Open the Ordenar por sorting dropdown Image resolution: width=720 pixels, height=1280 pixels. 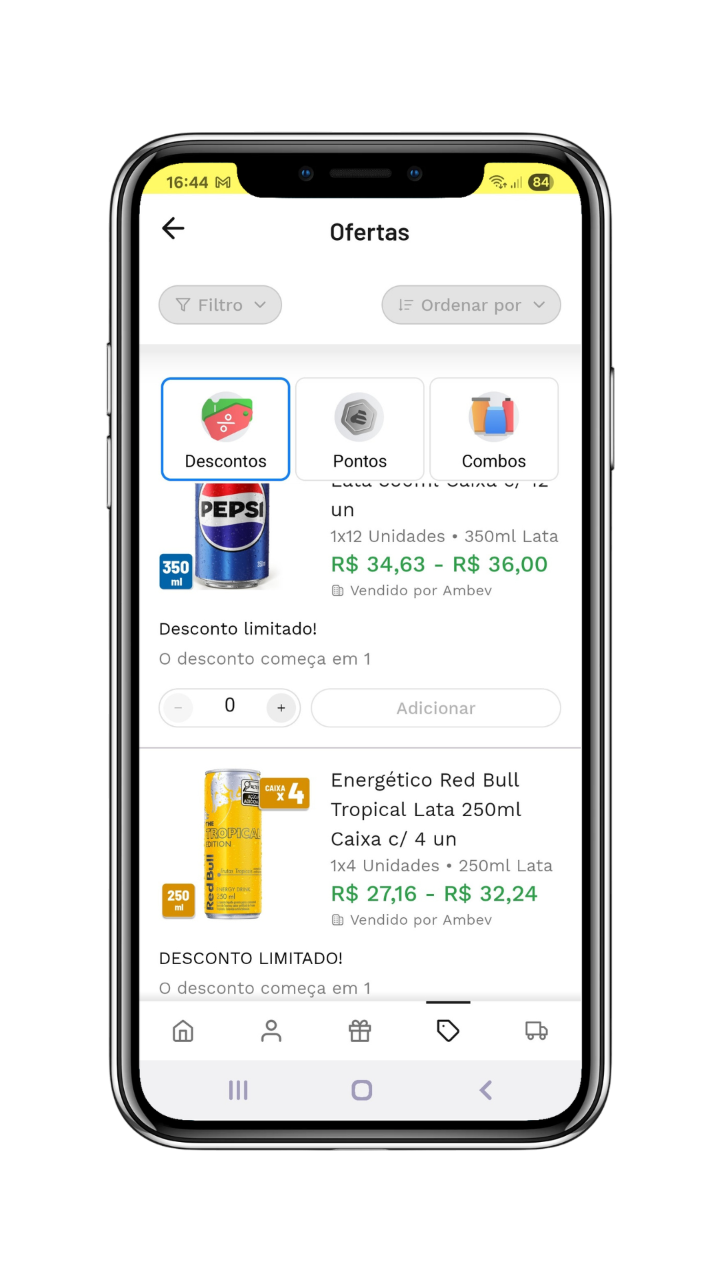click(471, 305)
